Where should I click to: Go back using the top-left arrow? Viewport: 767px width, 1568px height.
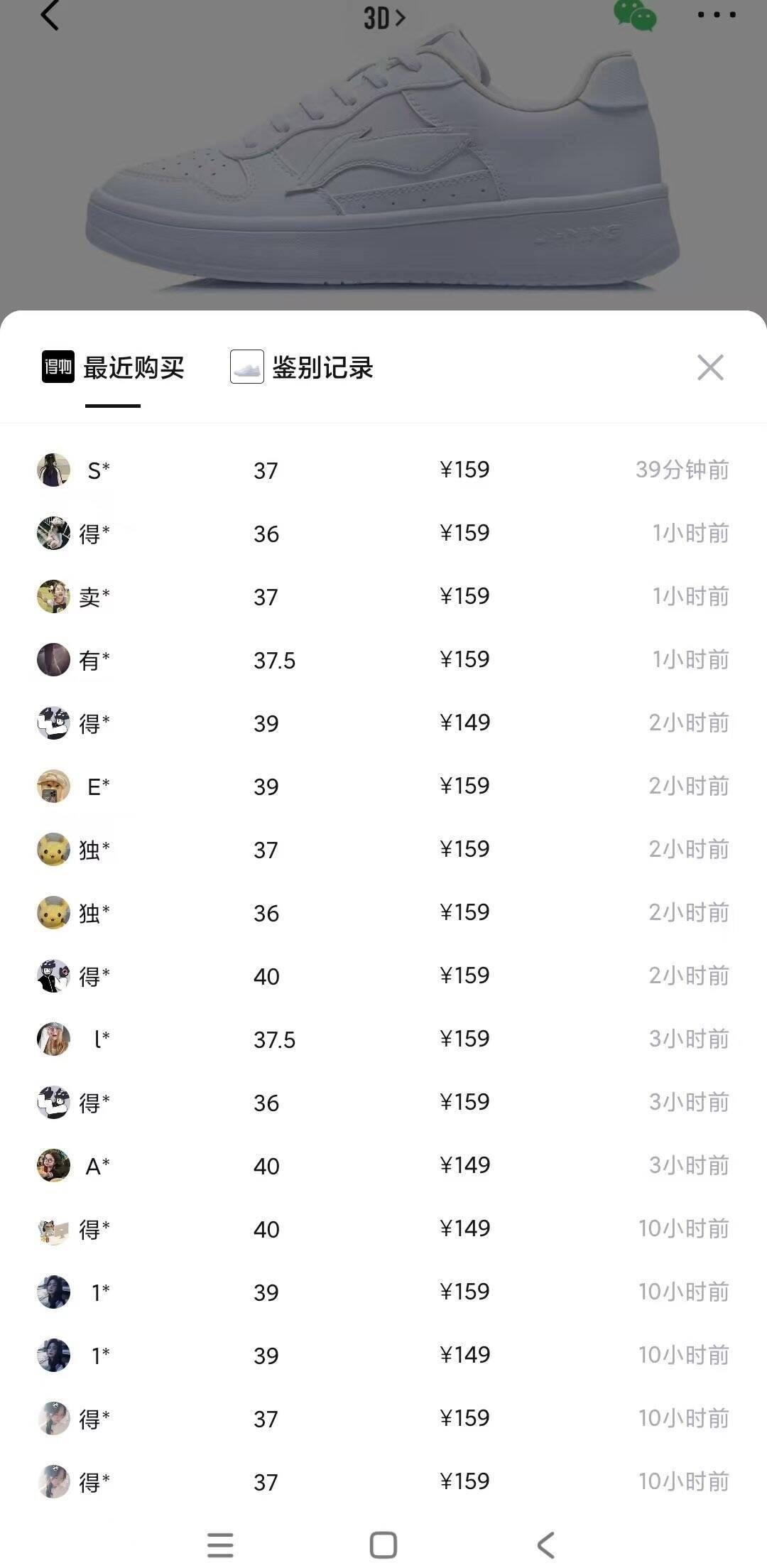tap(50, 16)
